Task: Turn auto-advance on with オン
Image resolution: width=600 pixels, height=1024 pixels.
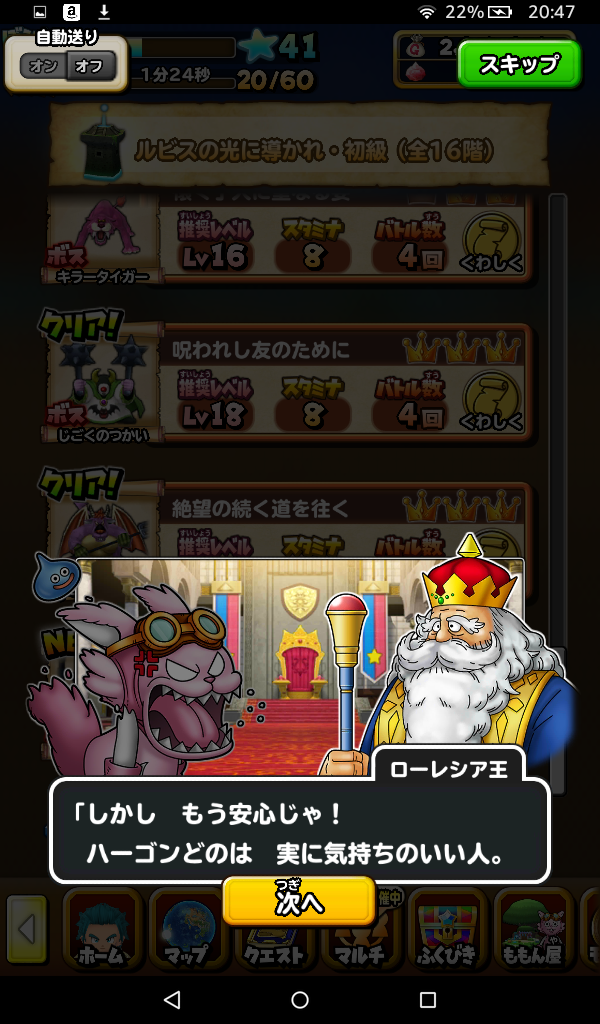Action: click(x=43, y=67)
